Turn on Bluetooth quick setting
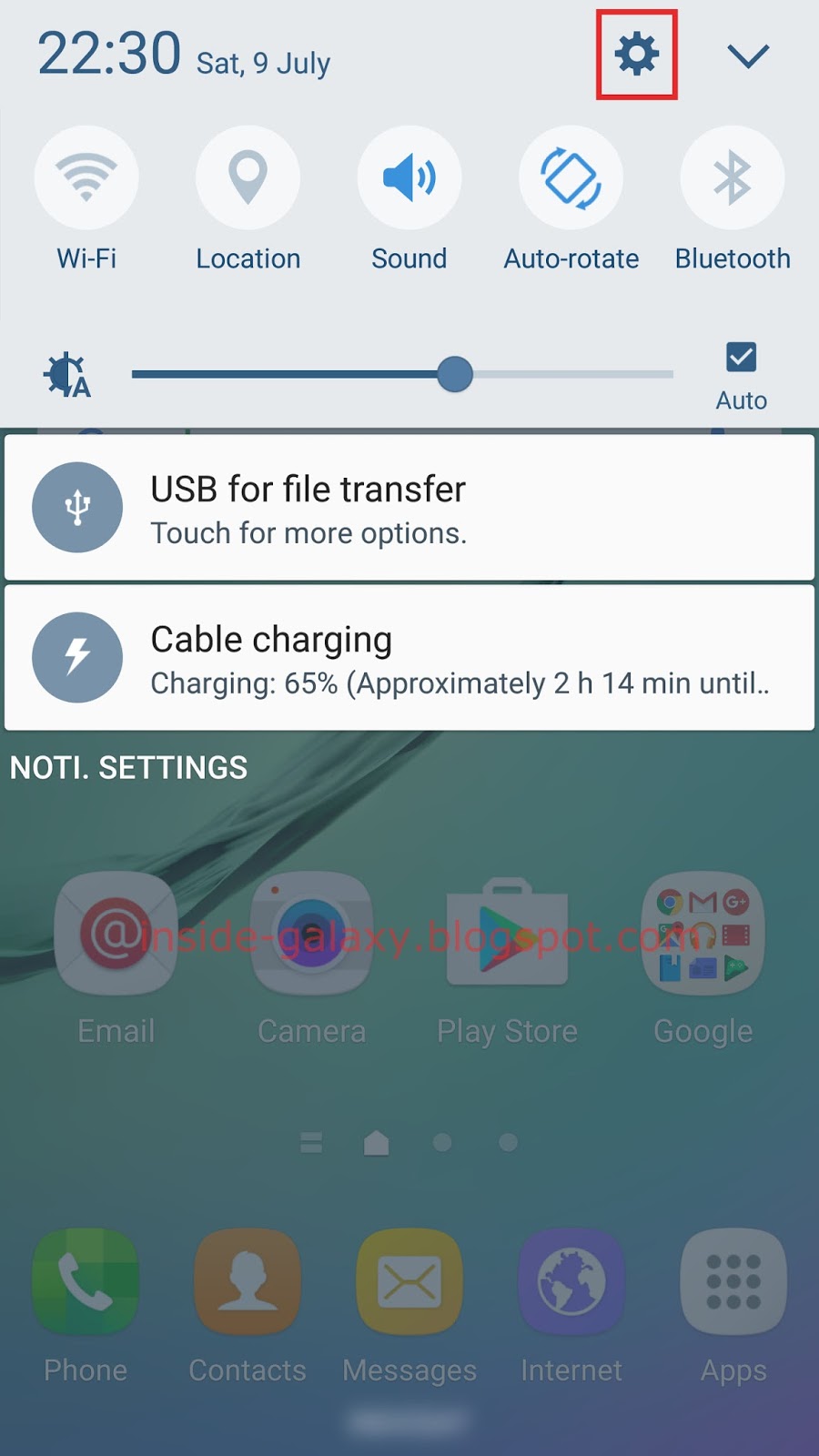Screen dimensions: 819x1456 [733, 177]
